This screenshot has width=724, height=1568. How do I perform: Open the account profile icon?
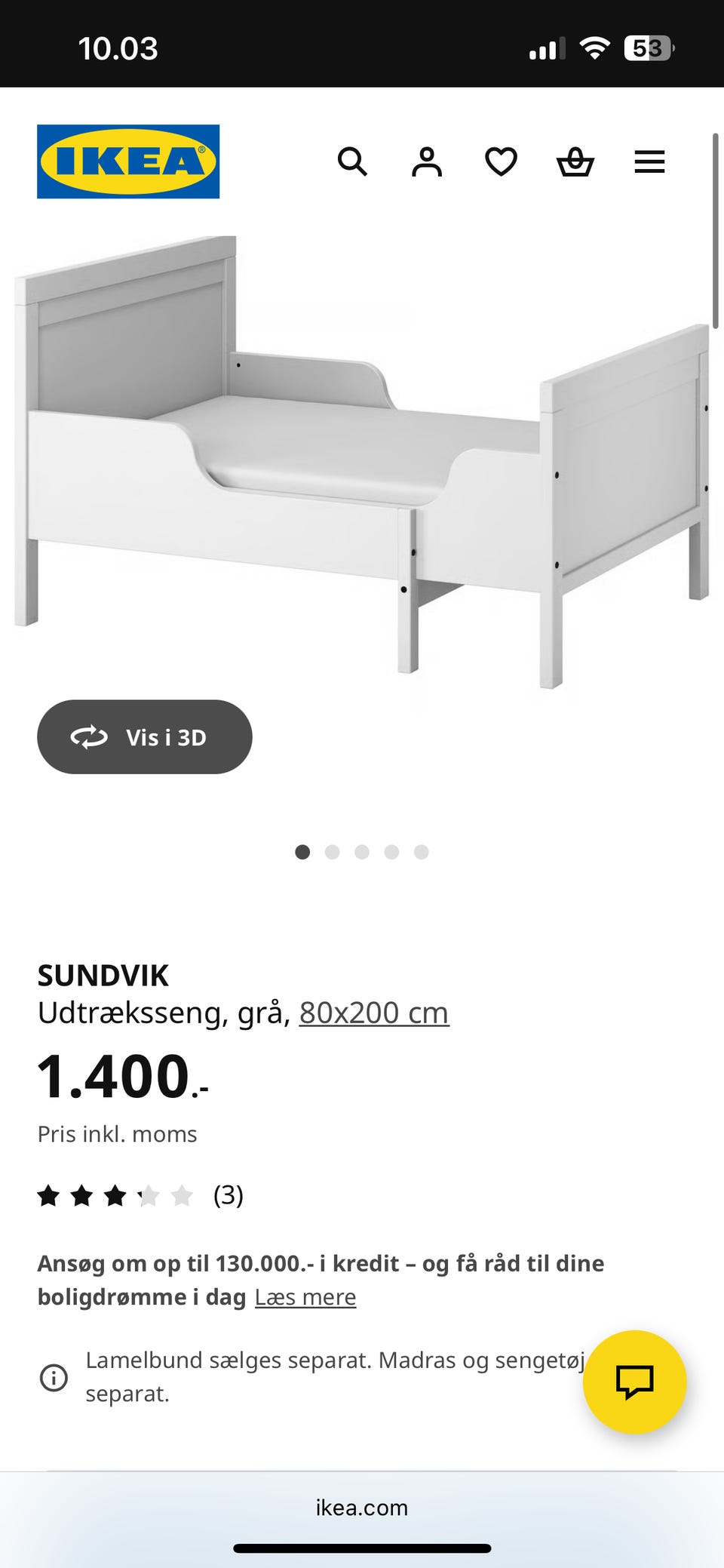tap(427, 161)
